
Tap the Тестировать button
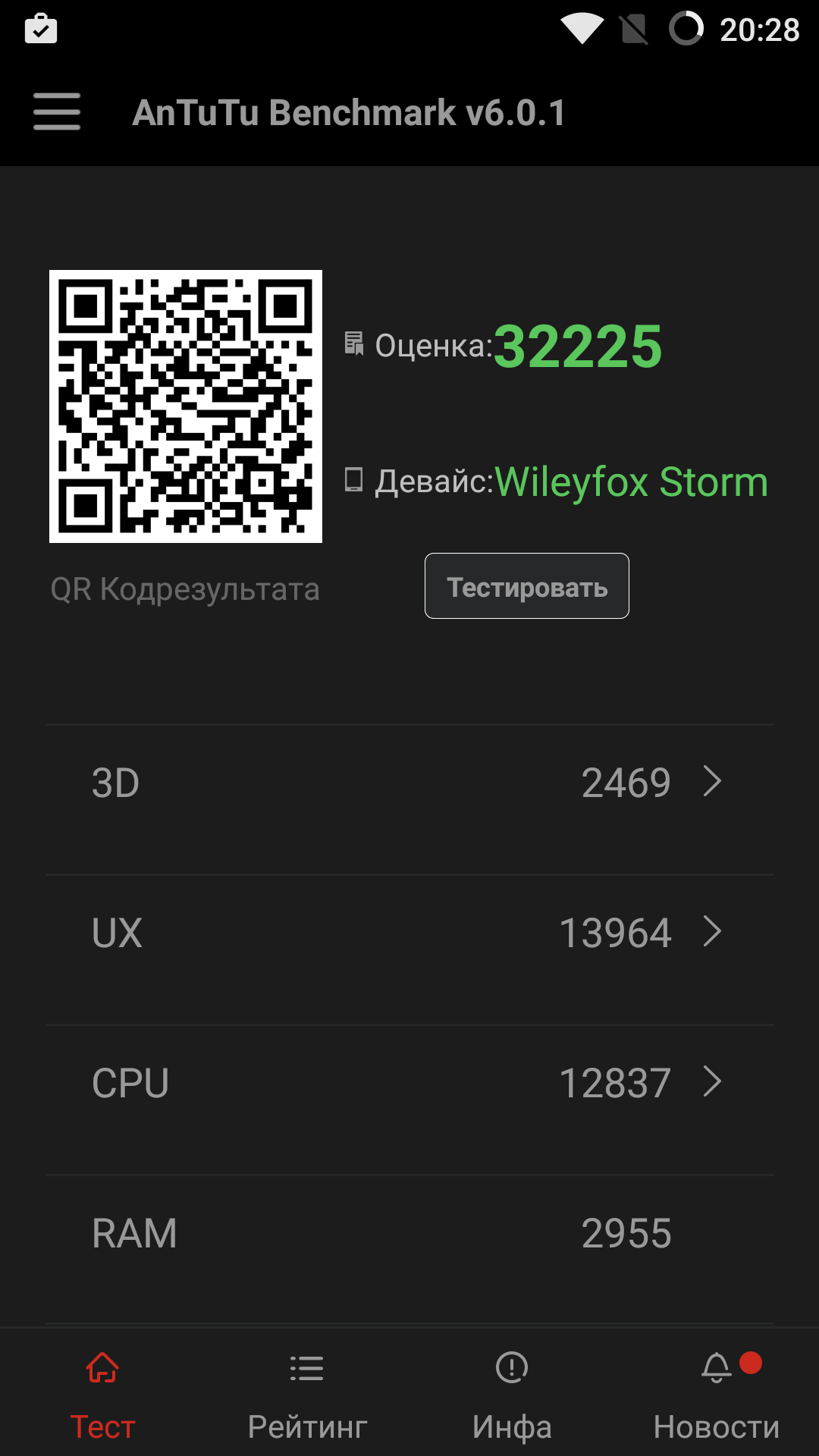tap(526, 586)
